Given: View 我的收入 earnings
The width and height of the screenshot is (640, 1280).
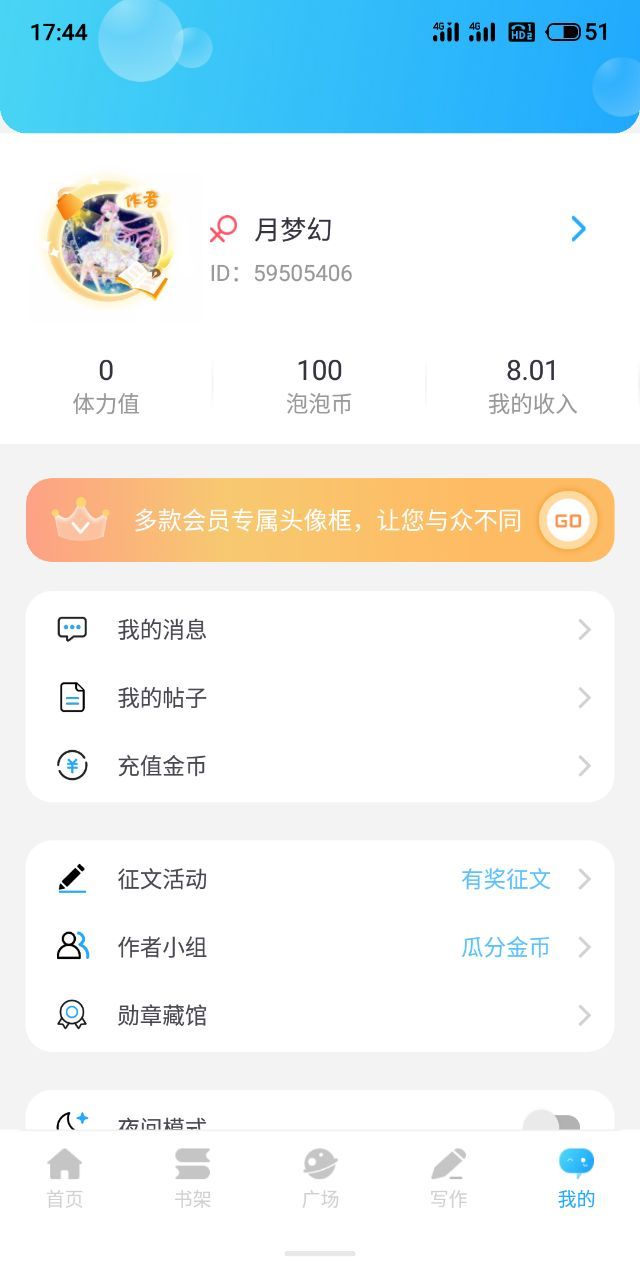Looking at the screenshot, I should (x=532, y=386).
